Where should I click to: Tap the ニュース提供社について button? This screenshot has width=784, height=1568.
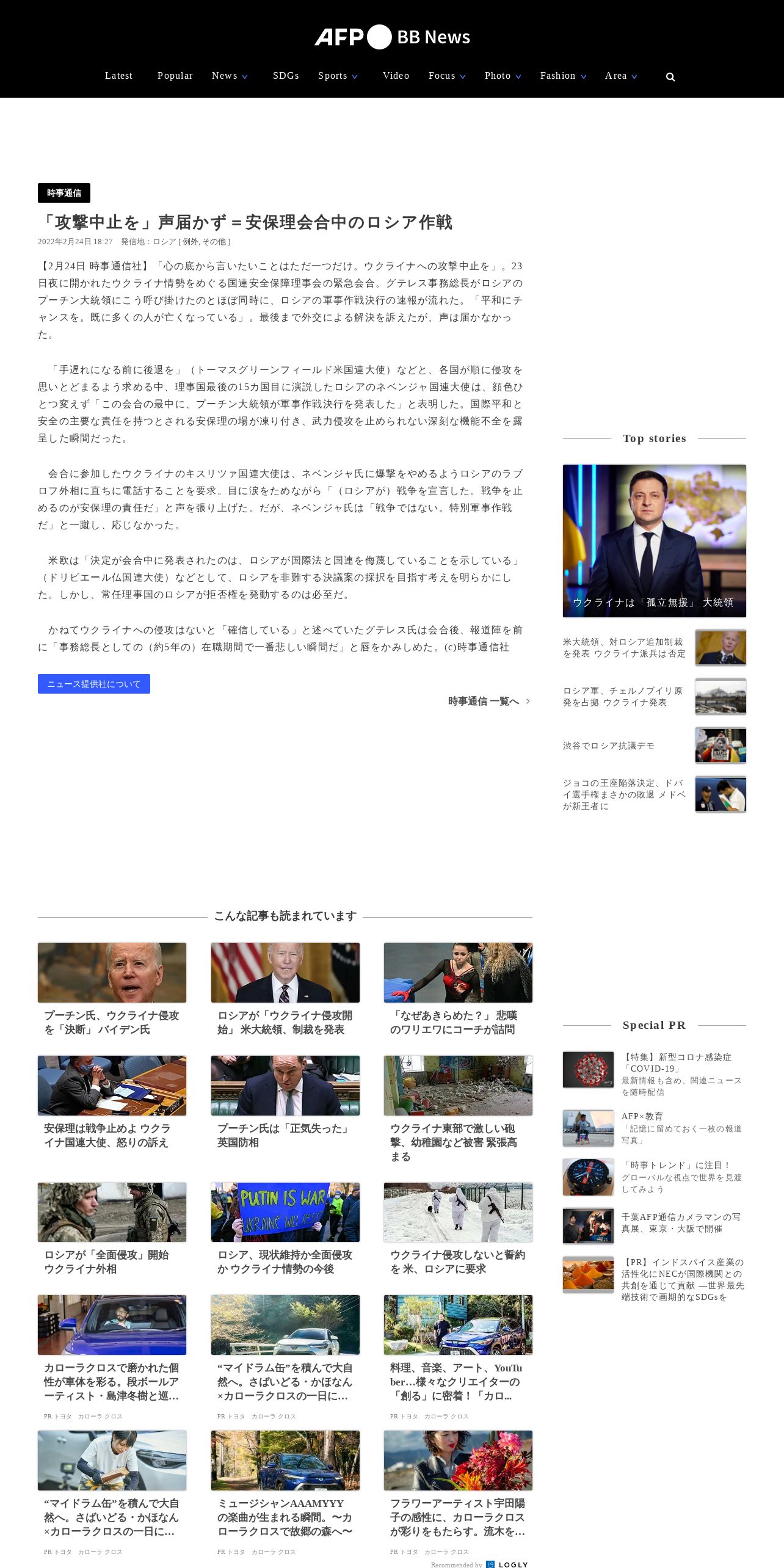(x=94, y=684)
